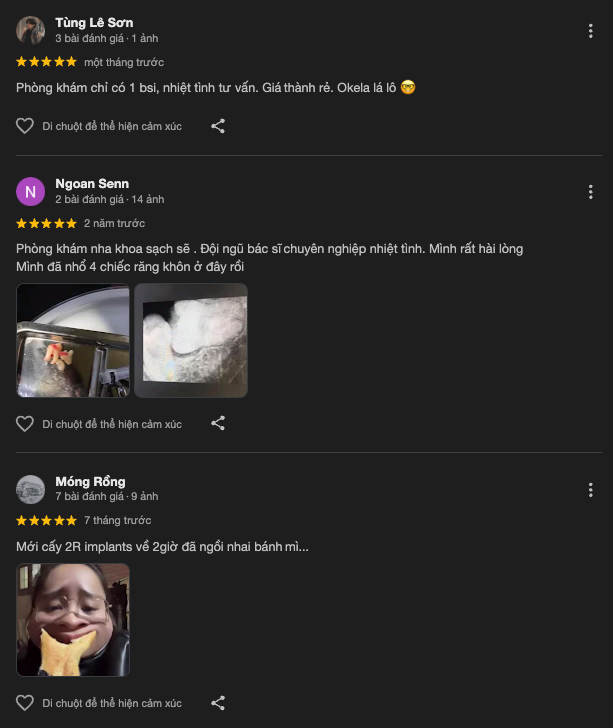Open the overflow menu on Tùng Lê Sơn's review
The height and width of the screenshot is (728, 613).
[590, 30]
